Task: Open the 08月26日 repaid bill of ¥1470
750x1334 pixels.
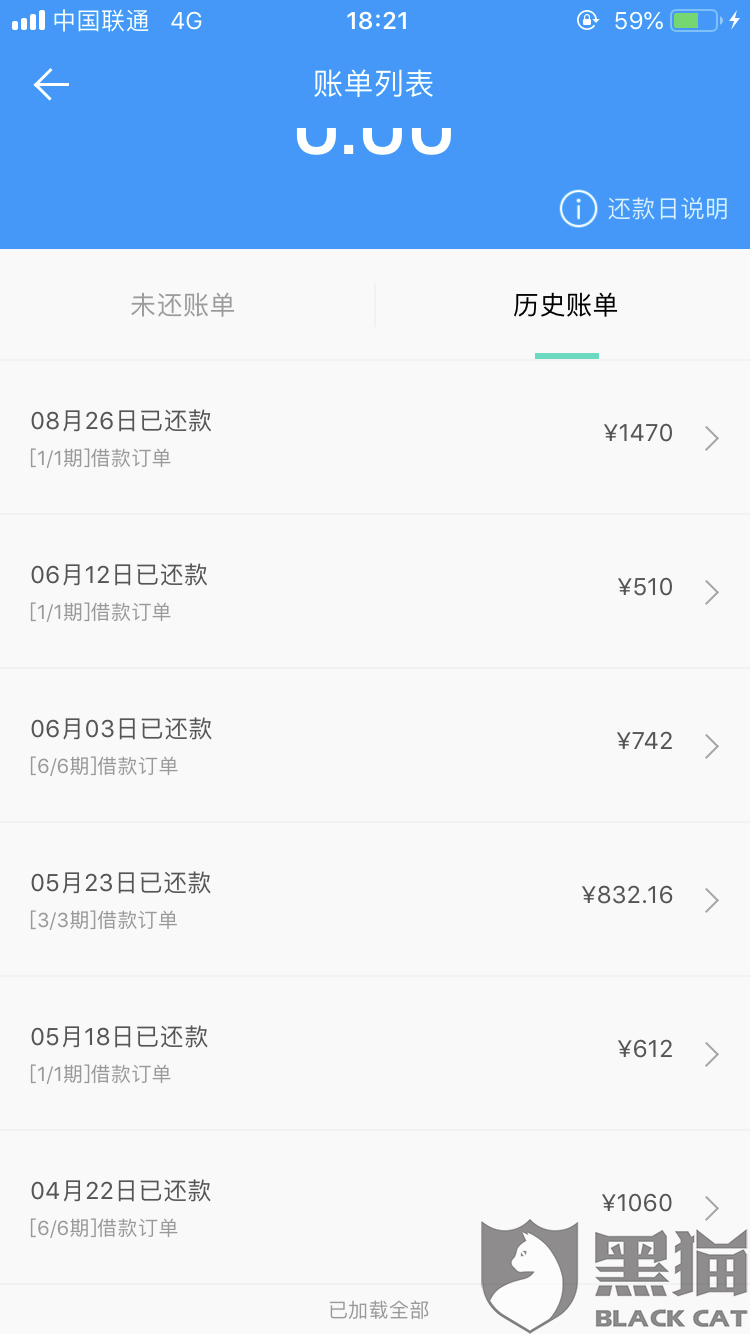Action: pos(375,437)
